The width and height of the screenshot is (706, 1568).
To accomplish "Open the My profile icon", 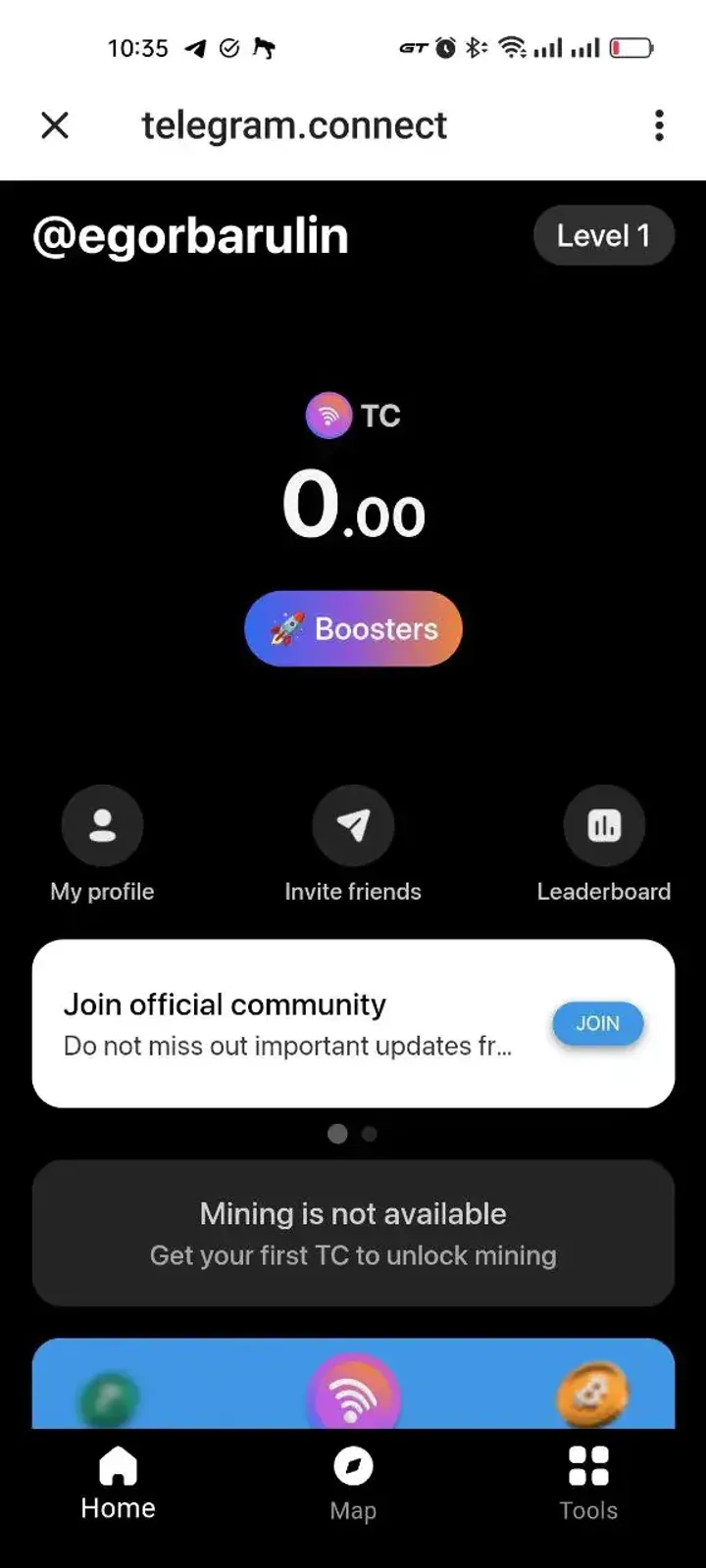I will coord(102,824).
